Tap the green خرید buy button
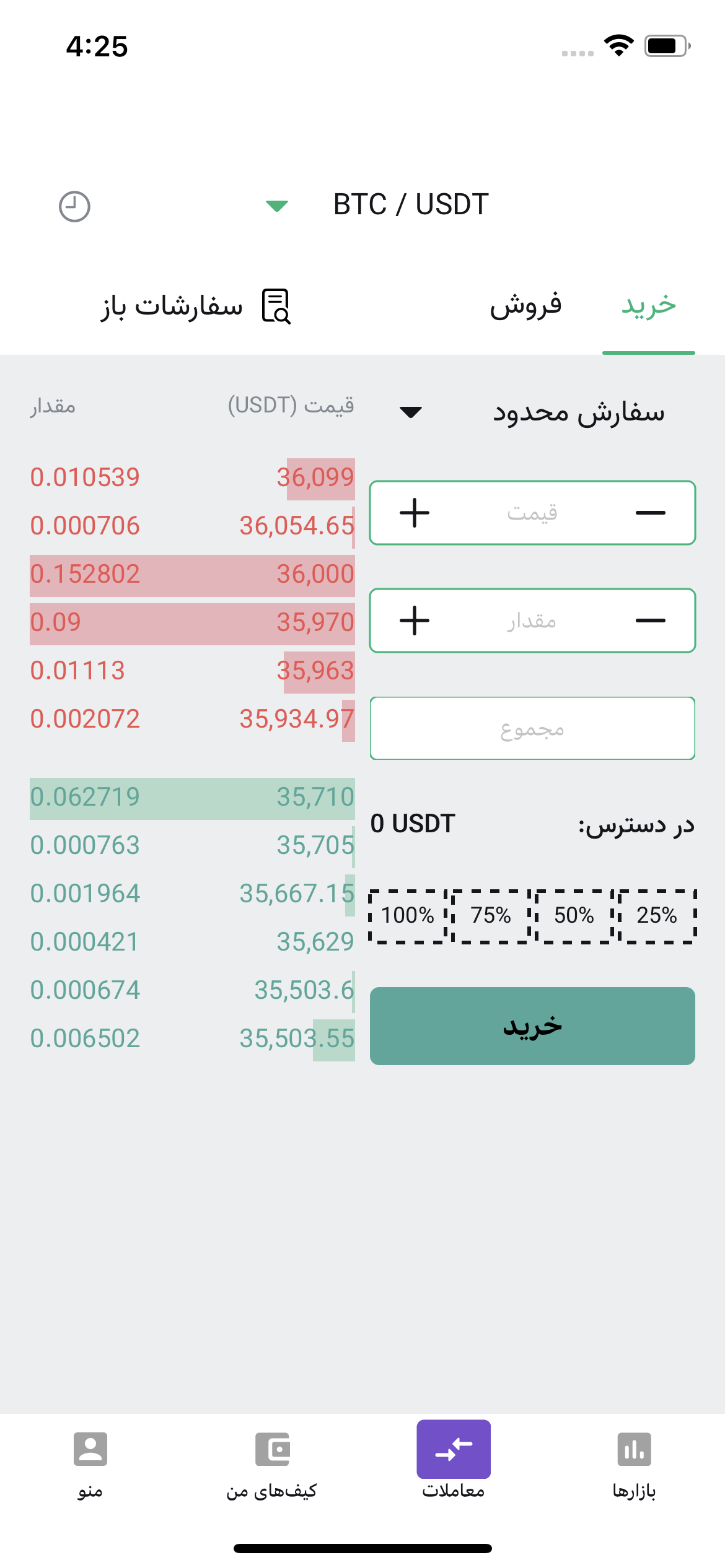The image size is (725, 1568). click(532, 1026)
